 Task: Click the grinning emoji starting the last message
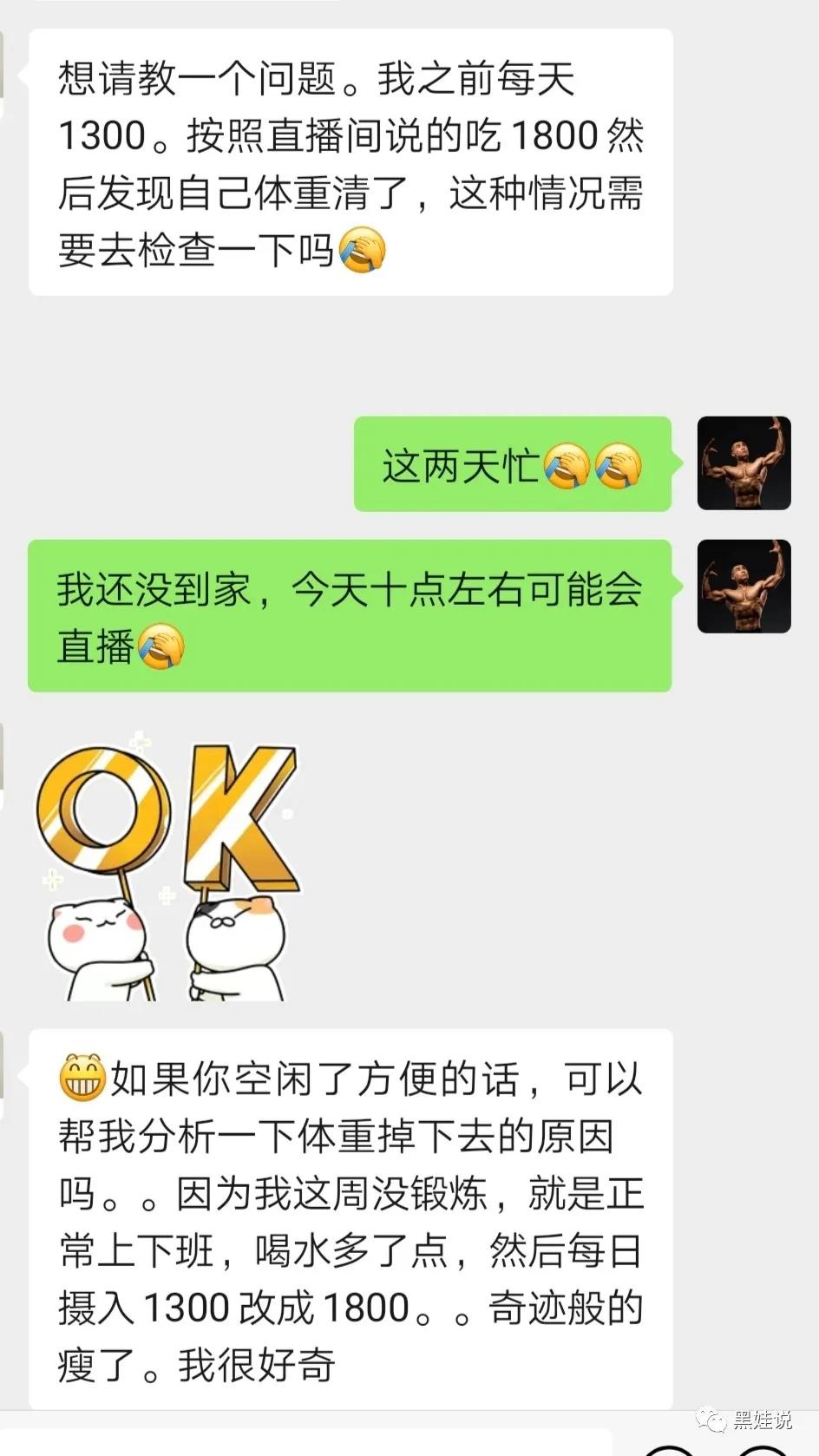coord(82,1079)
